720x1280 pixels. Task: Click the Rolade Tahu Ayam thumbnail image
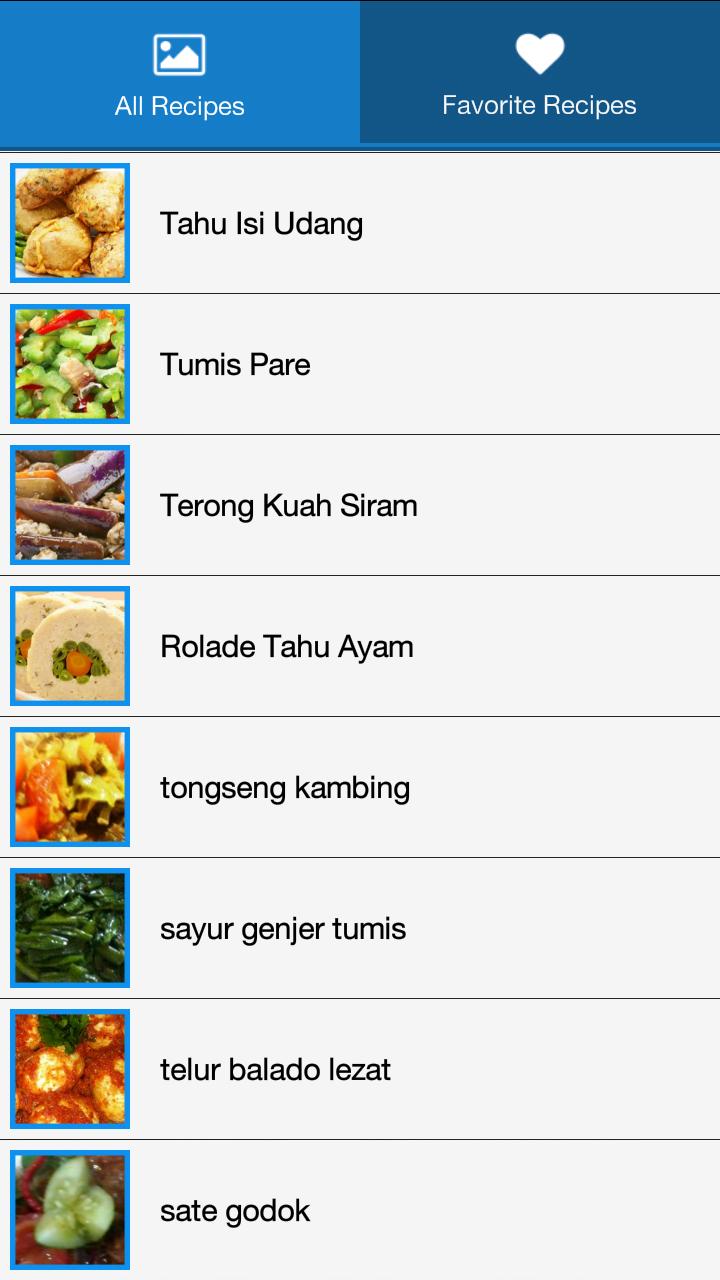69,646
